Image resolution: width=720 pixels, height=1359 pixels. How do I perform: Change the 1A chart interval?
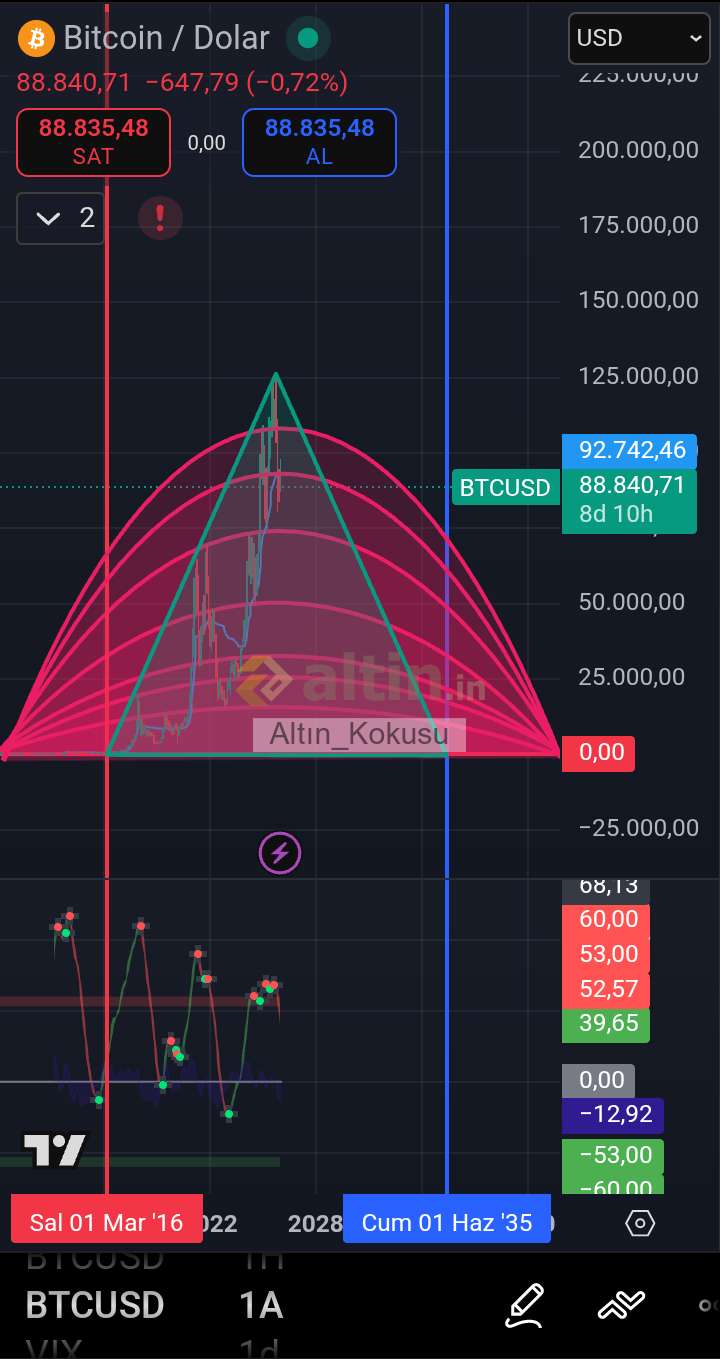point(261,1305)
